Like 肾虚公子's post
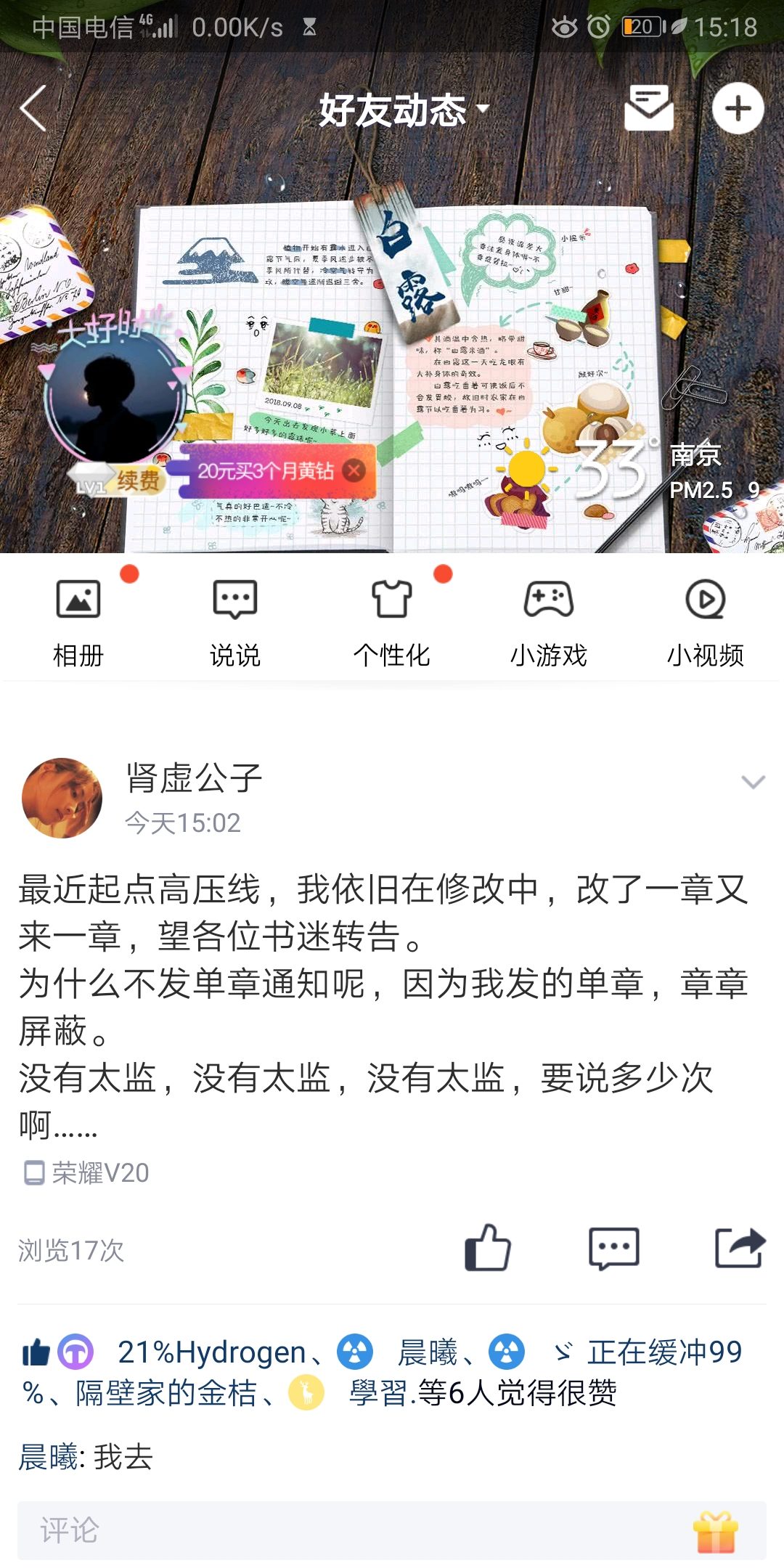784x1568 pixels. (x=488, y=1248)
